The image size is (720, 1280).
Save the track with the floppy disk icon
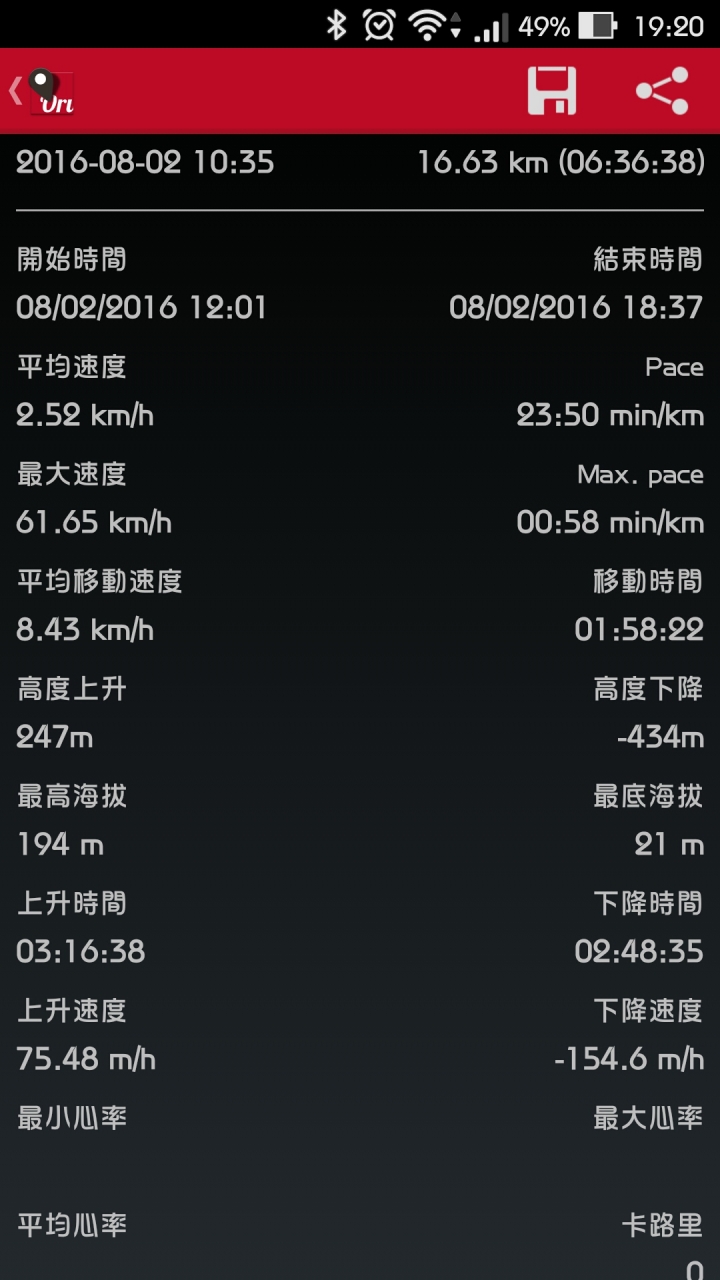click(x=552, y=91)
